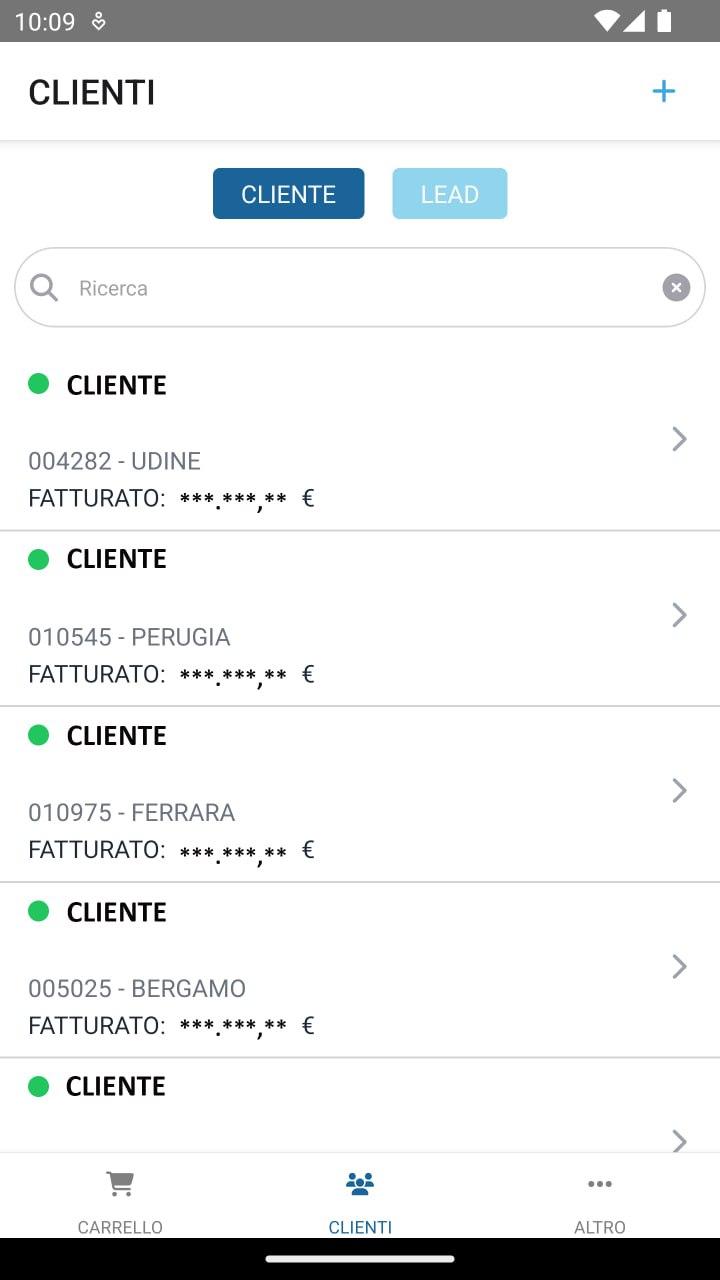Open client 005025 - BERGAMO
720x1280 pixels.
tap(360, 970)
